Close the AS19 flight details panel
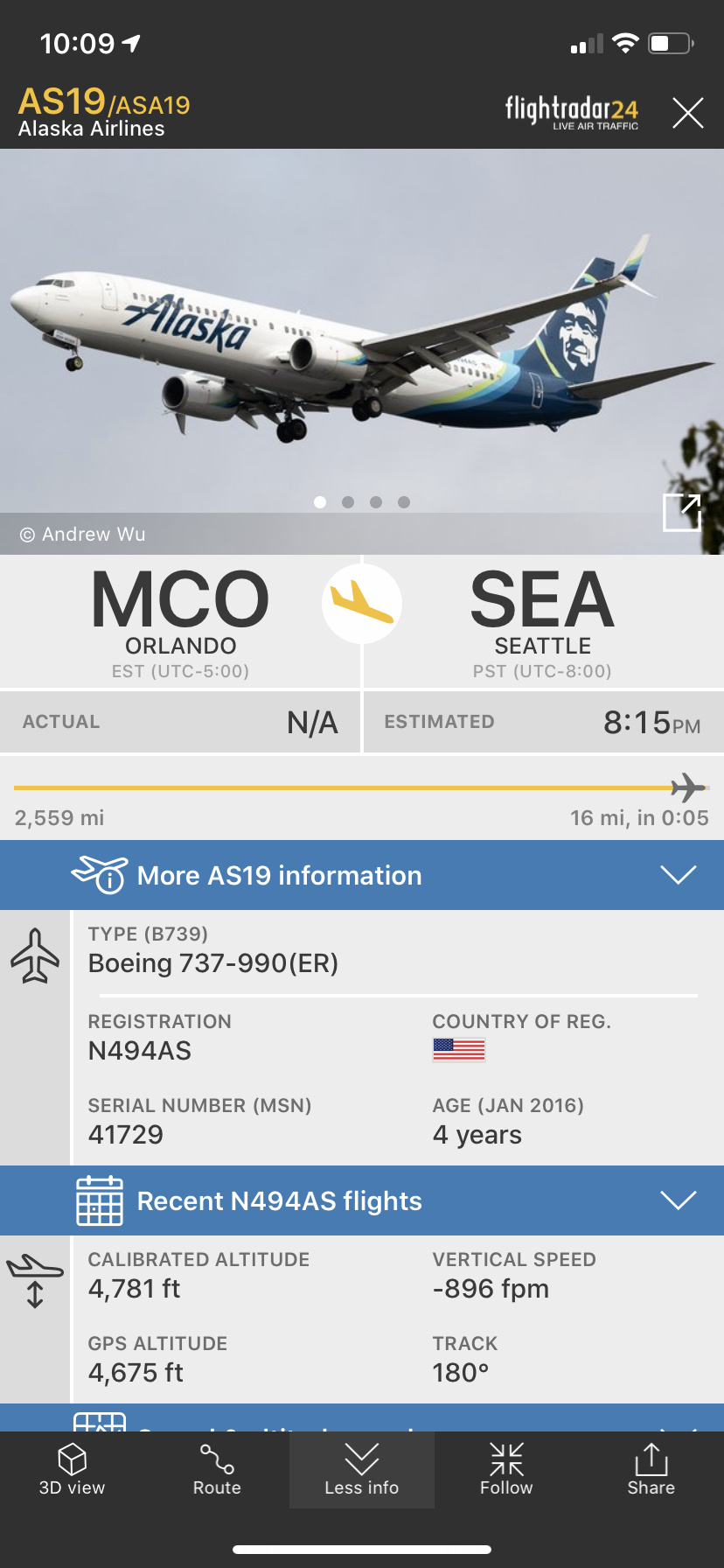The image size is (724, 1568). coord(687,113)
